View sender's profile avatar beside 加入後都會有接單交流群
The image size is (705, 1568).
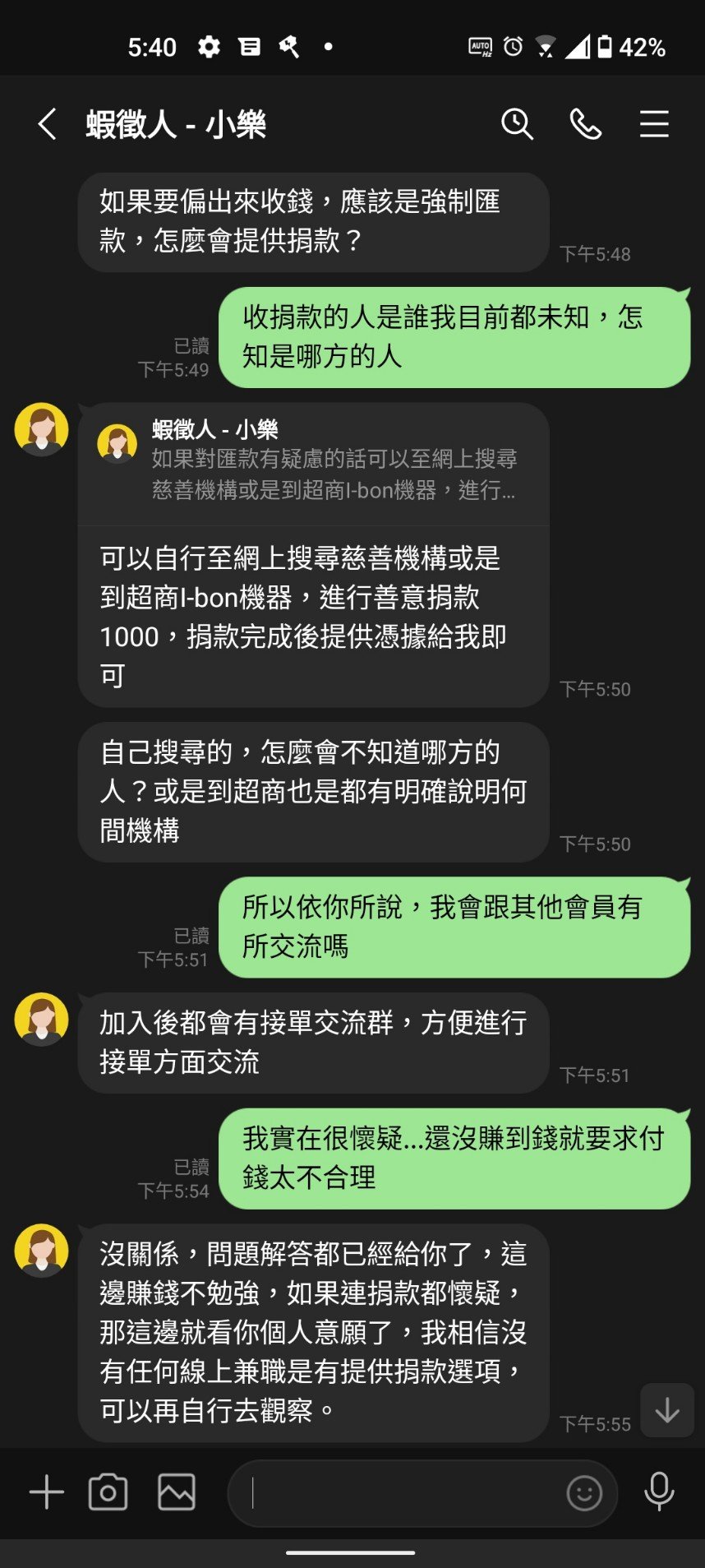[x=41, y=1019]
